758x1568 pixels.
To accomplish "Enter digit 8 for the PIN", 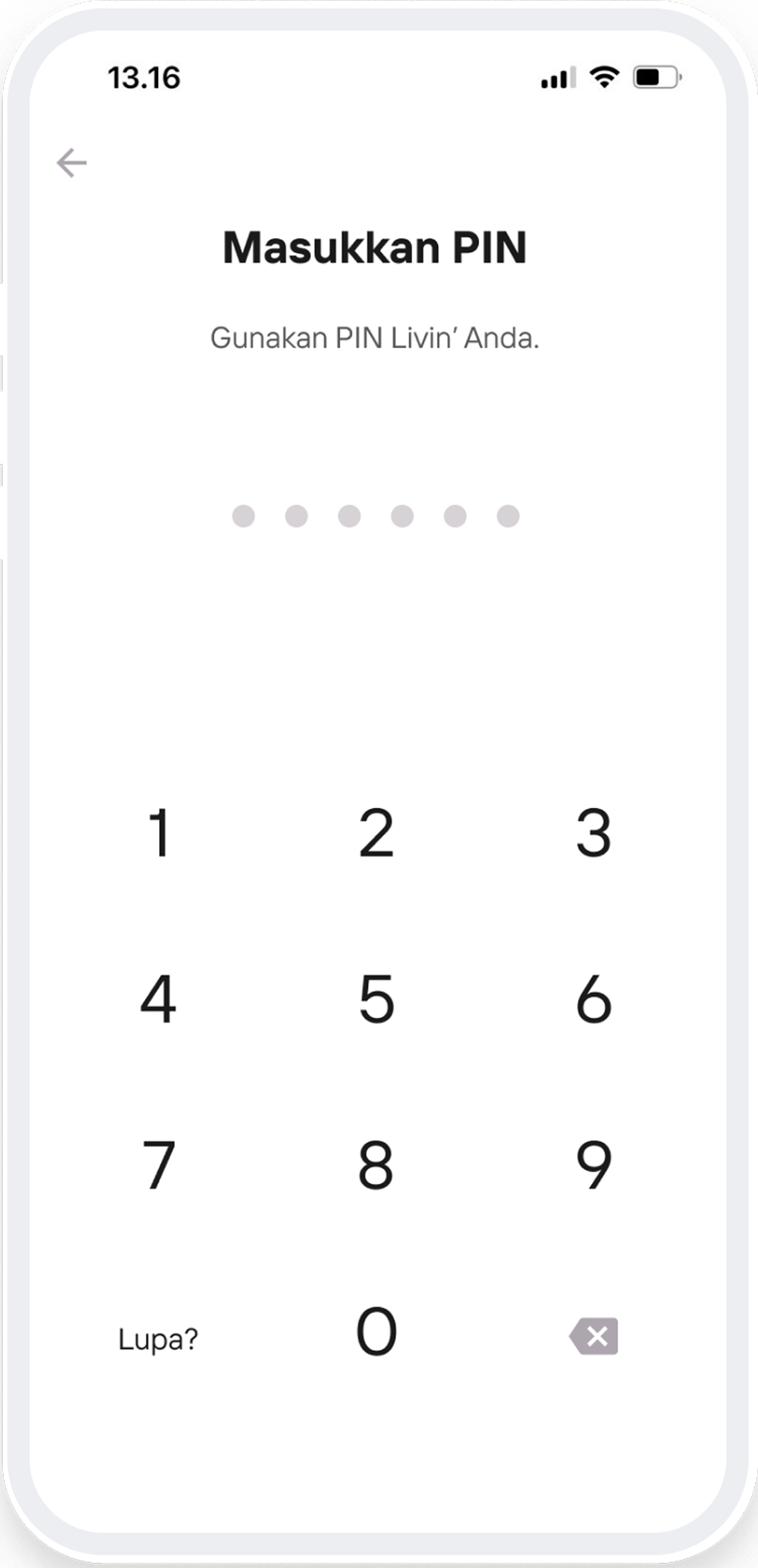I will [376, 1164].
